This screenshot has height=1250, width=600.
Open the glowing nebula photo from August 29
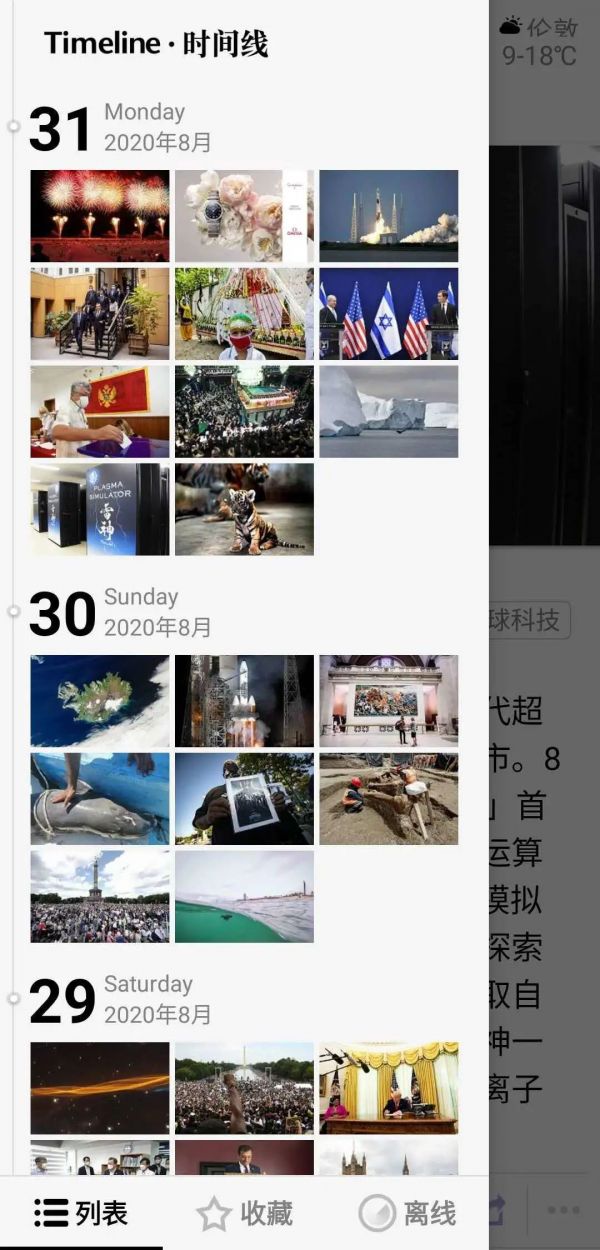(x=100, y=1088)
